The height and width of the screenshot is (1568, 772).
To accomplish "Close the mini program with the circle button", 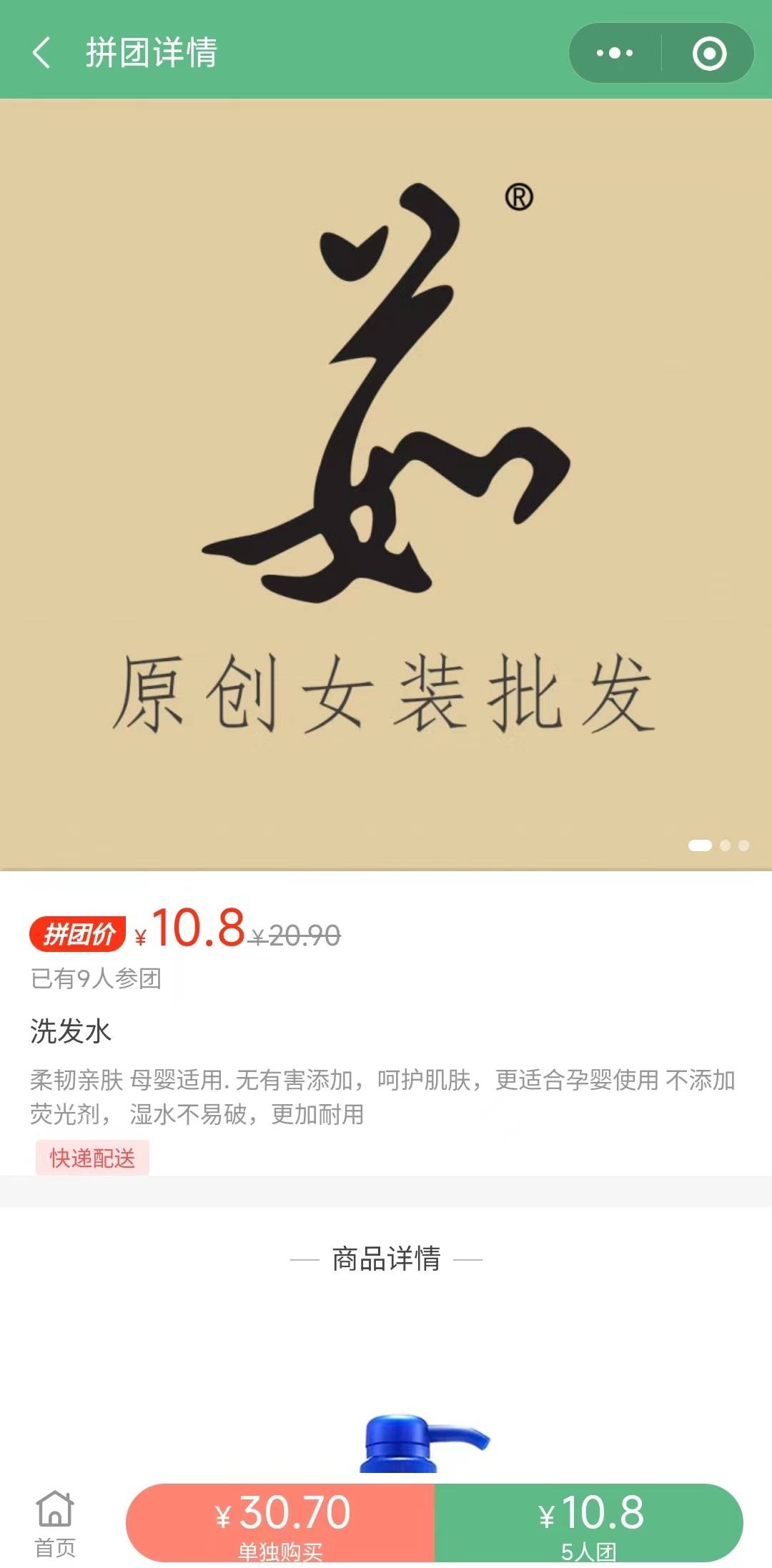I will (x=709, y=53).
